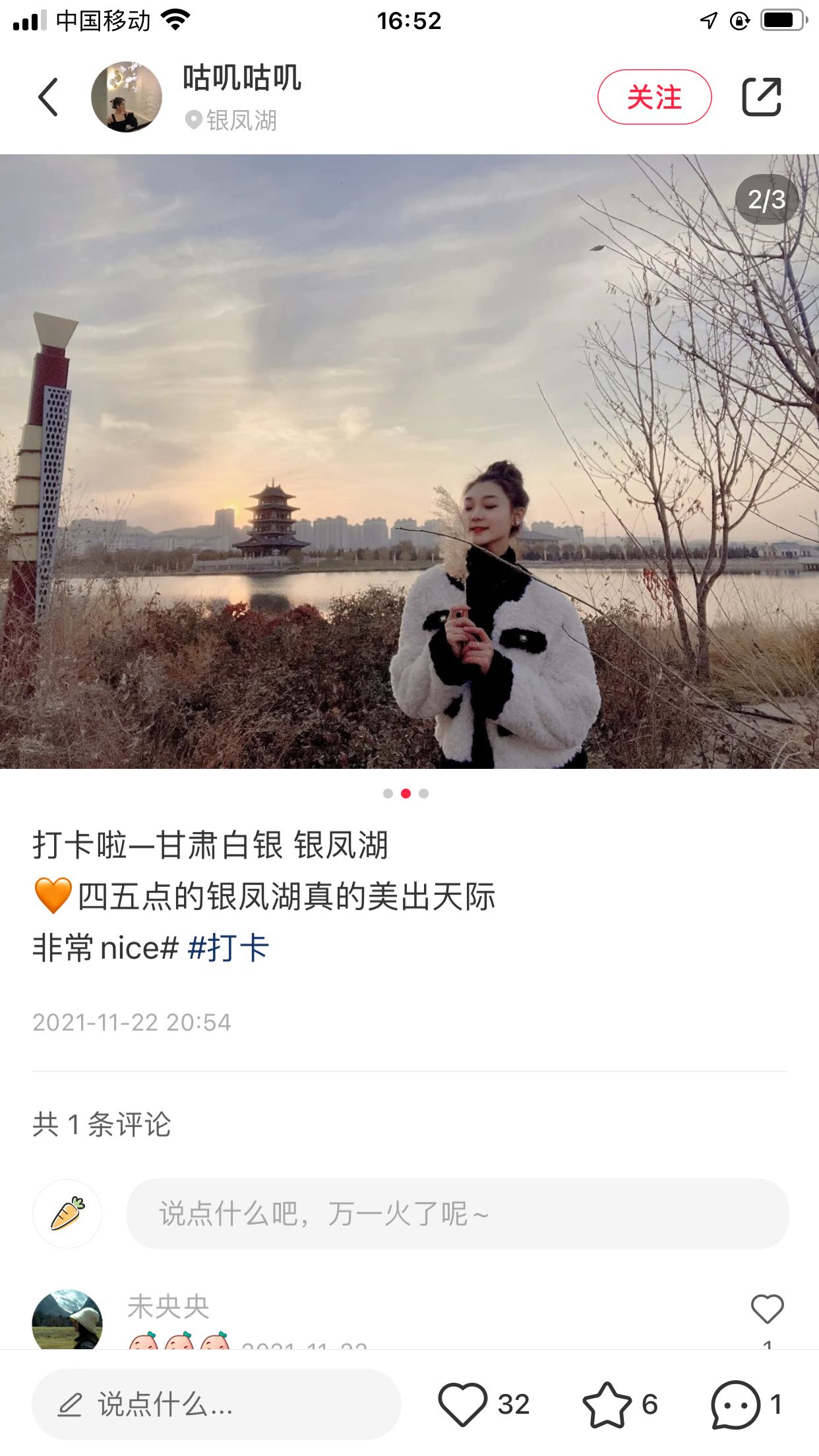Share this post via the share icon
The width and height of the screenshot is (819, 1456).
tap(762, 97)
